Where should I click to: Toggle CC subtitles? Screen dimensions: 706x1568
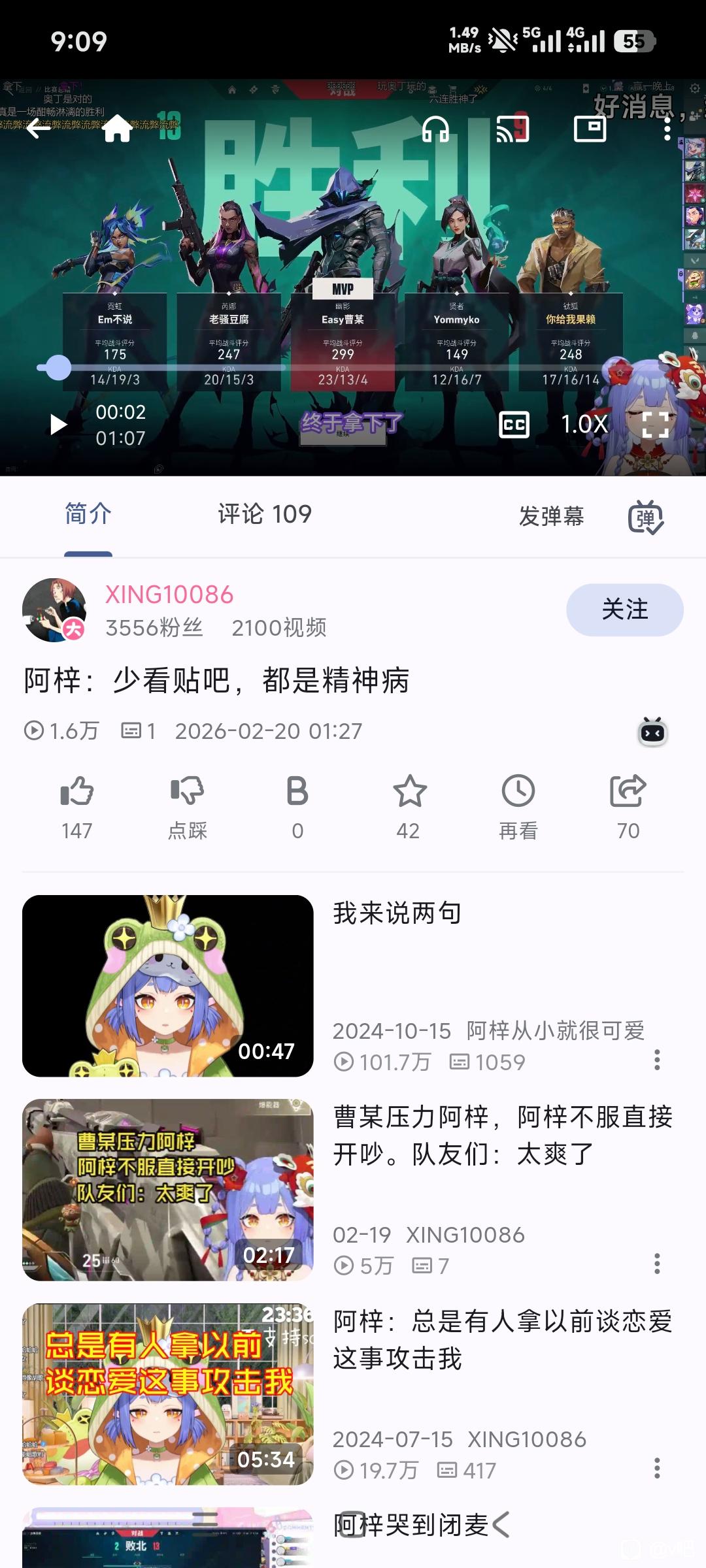pyautogui.click(x=514, y=425)
